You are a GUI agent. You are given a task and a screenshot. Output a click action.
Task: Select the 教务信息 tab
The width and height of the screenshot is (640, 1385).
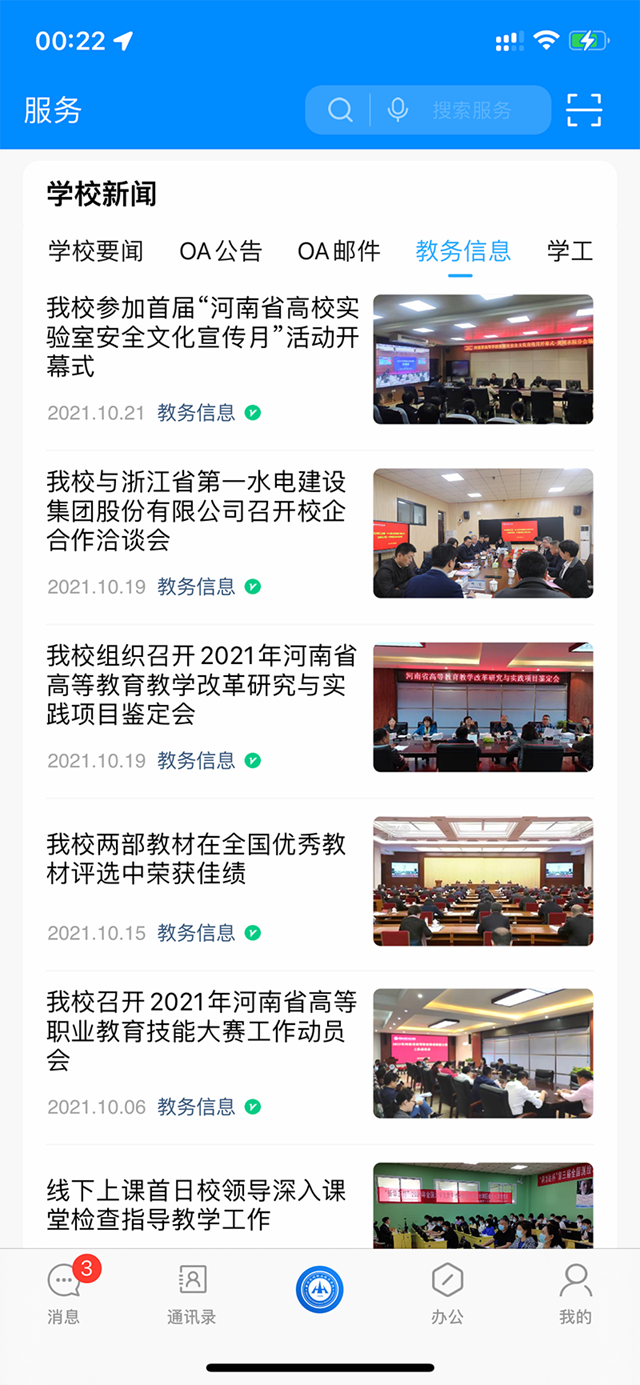tap(463, 251)
